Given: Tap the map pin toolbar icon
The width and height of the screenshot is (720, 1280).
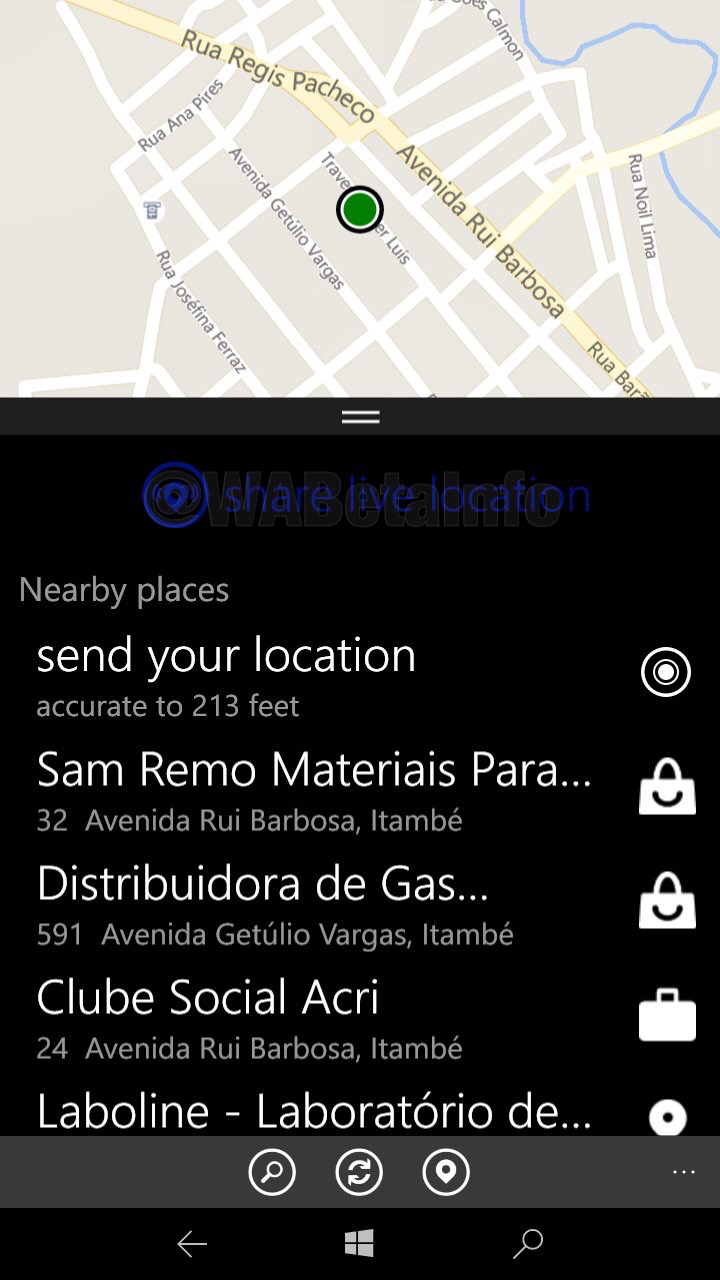Looking at the screenshot, I should click(446, 1171).
